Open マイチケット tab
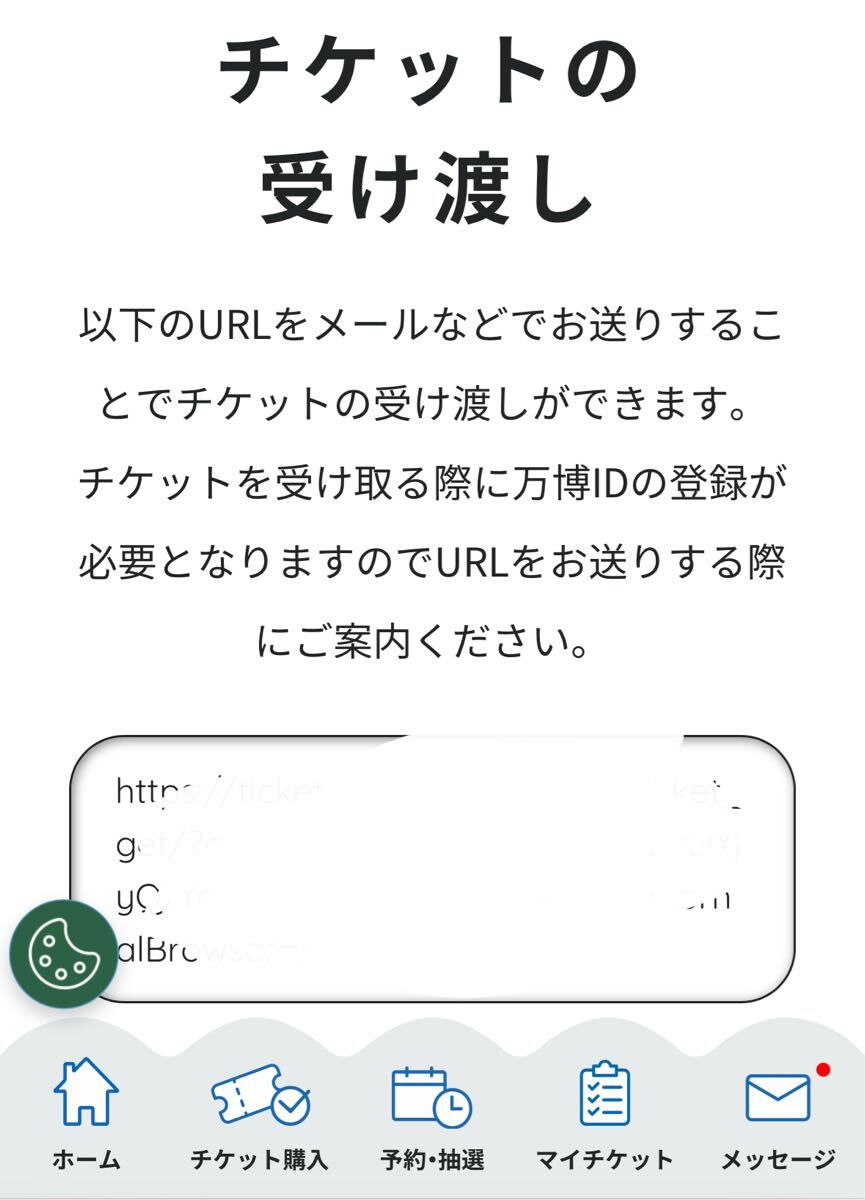This screenshot has height=1200, width=865. (x=604, y=1114)
